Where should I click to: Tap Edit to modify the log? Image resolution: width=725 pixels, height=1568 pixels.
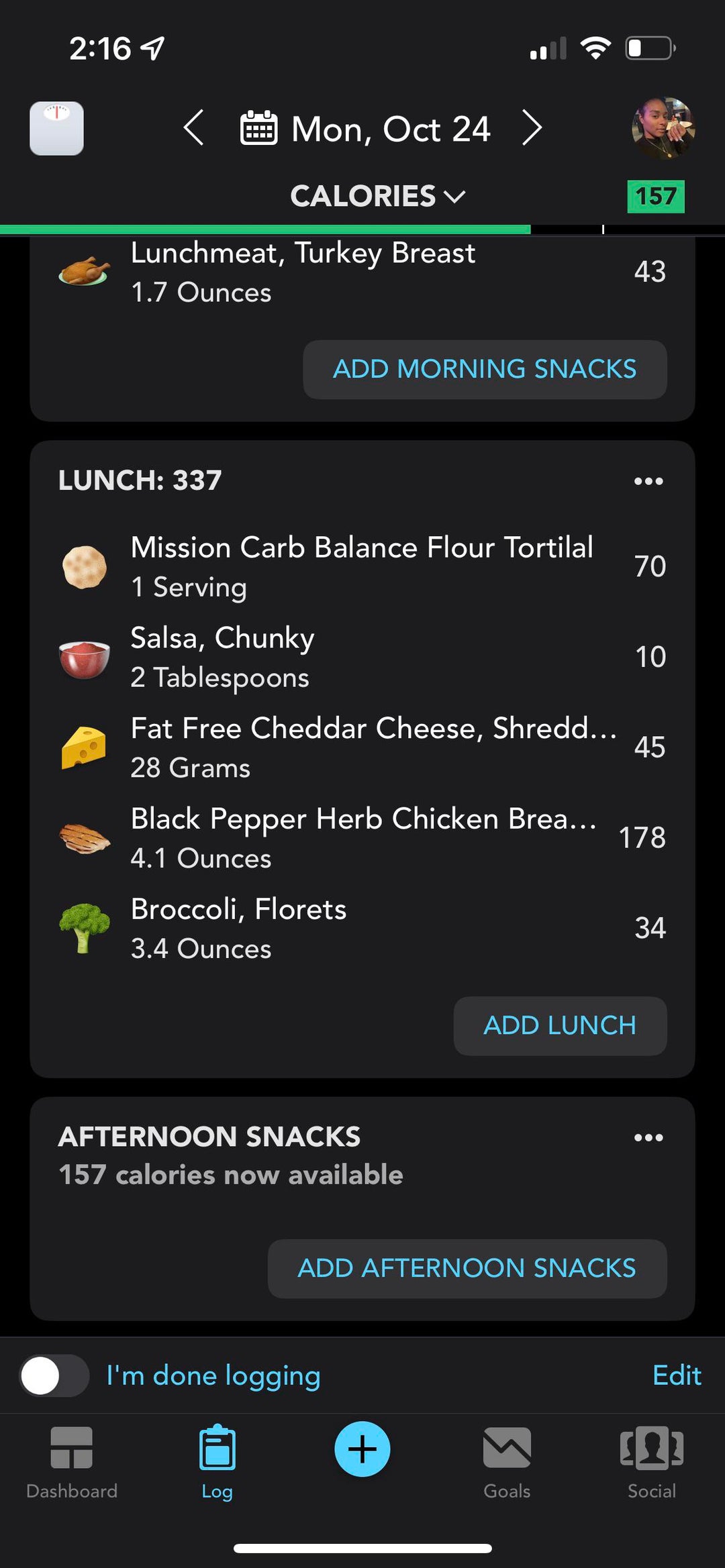pos(677,1375)
